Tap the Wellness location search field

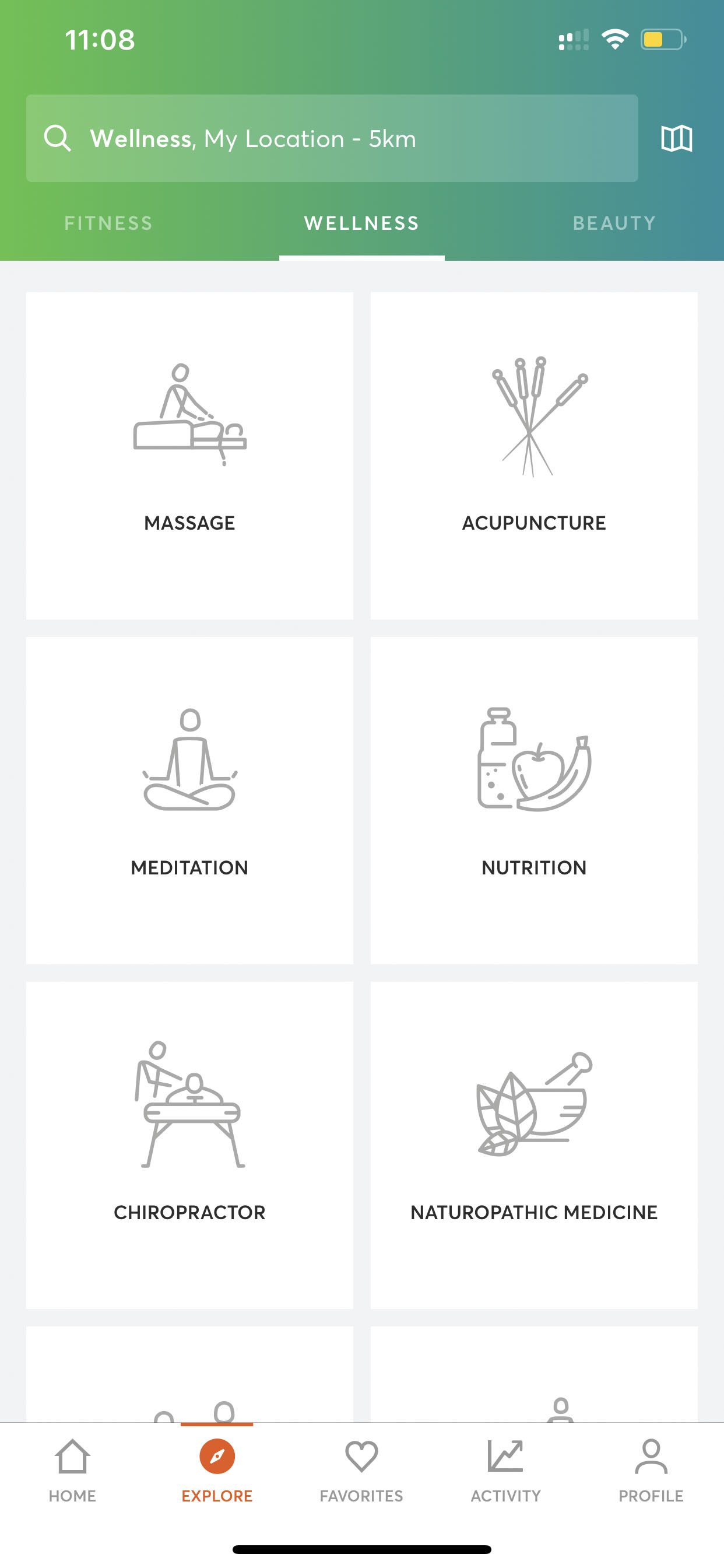(x=332, y=139)
